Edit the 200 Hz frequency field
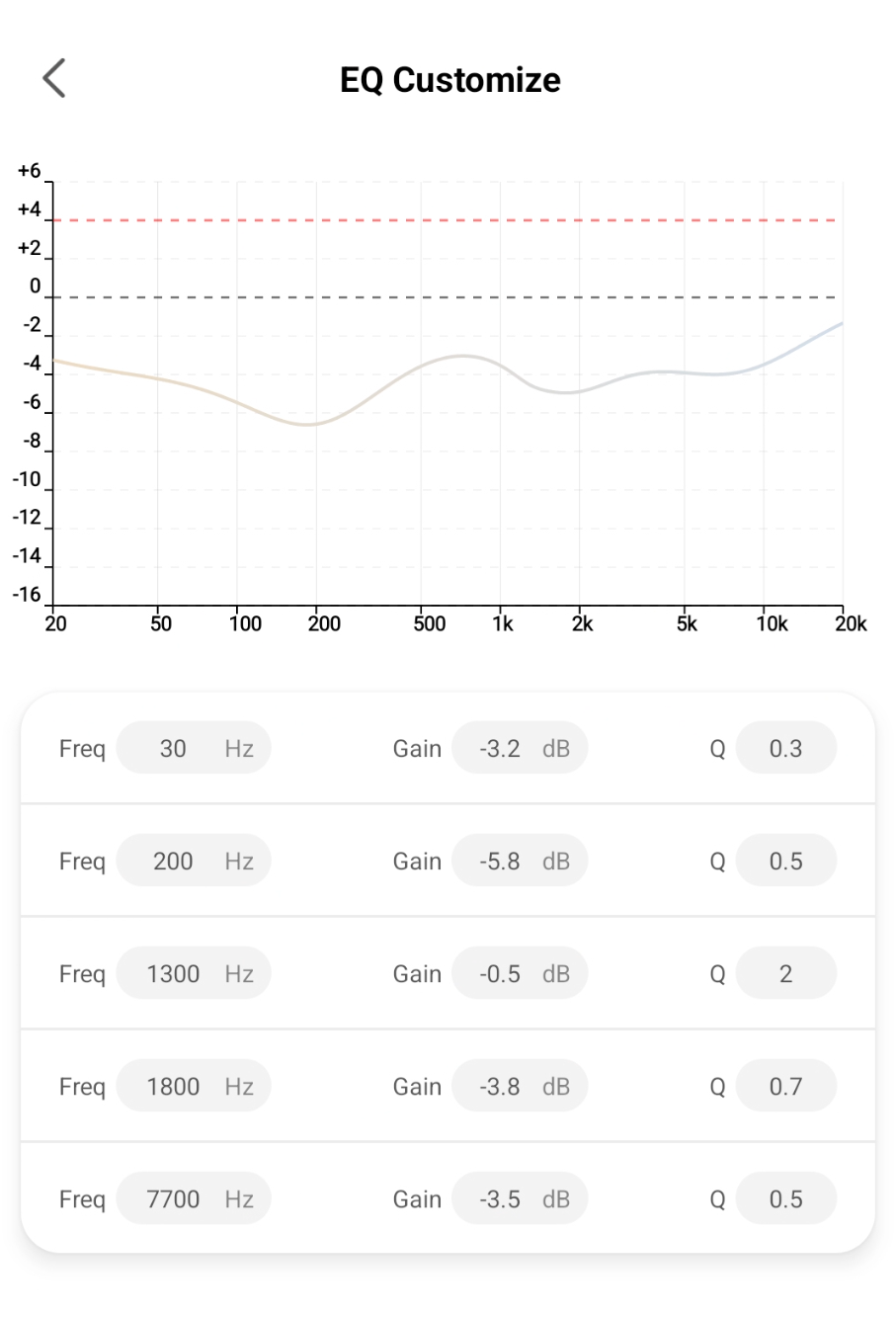Screen dimensions: 896x1317 [194, 861]
